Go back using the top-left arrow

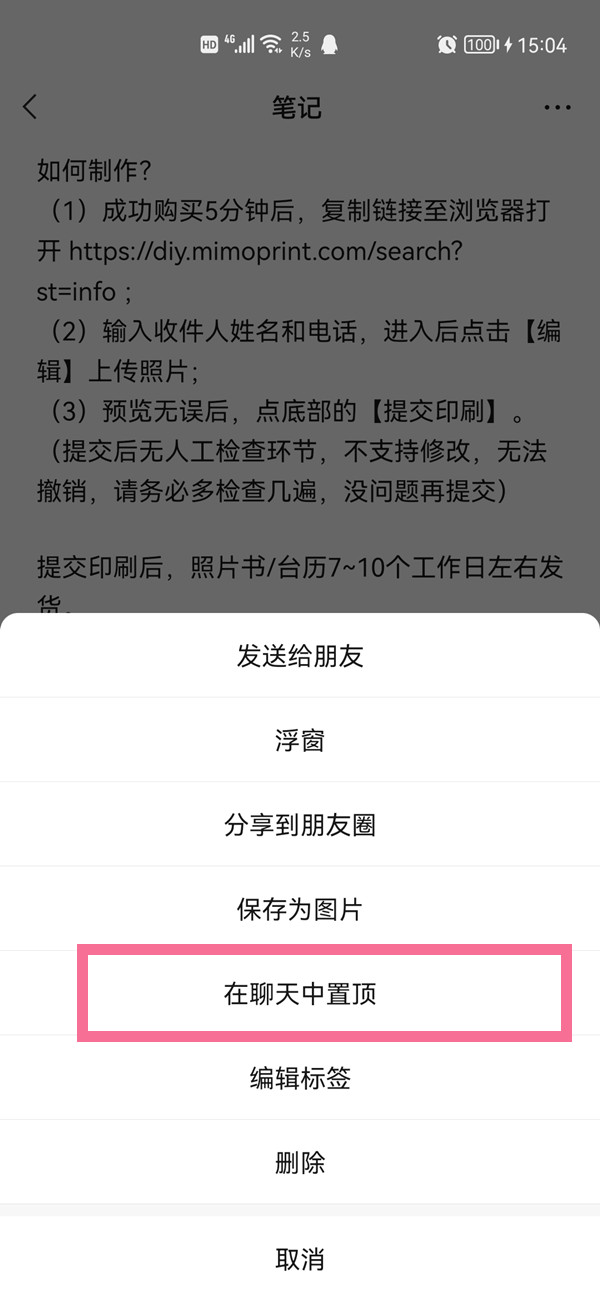point(30,107)
